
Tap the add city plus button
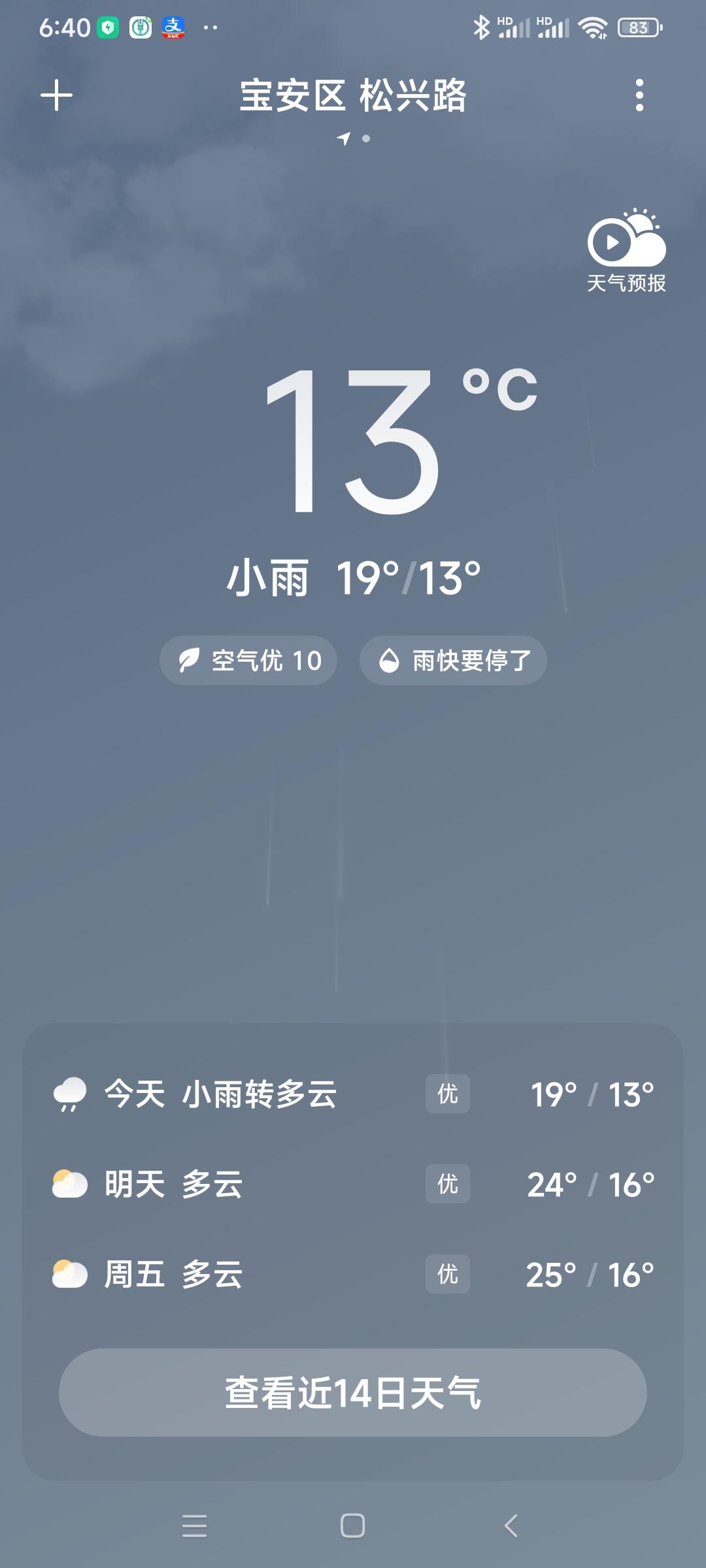click(56, 95)
